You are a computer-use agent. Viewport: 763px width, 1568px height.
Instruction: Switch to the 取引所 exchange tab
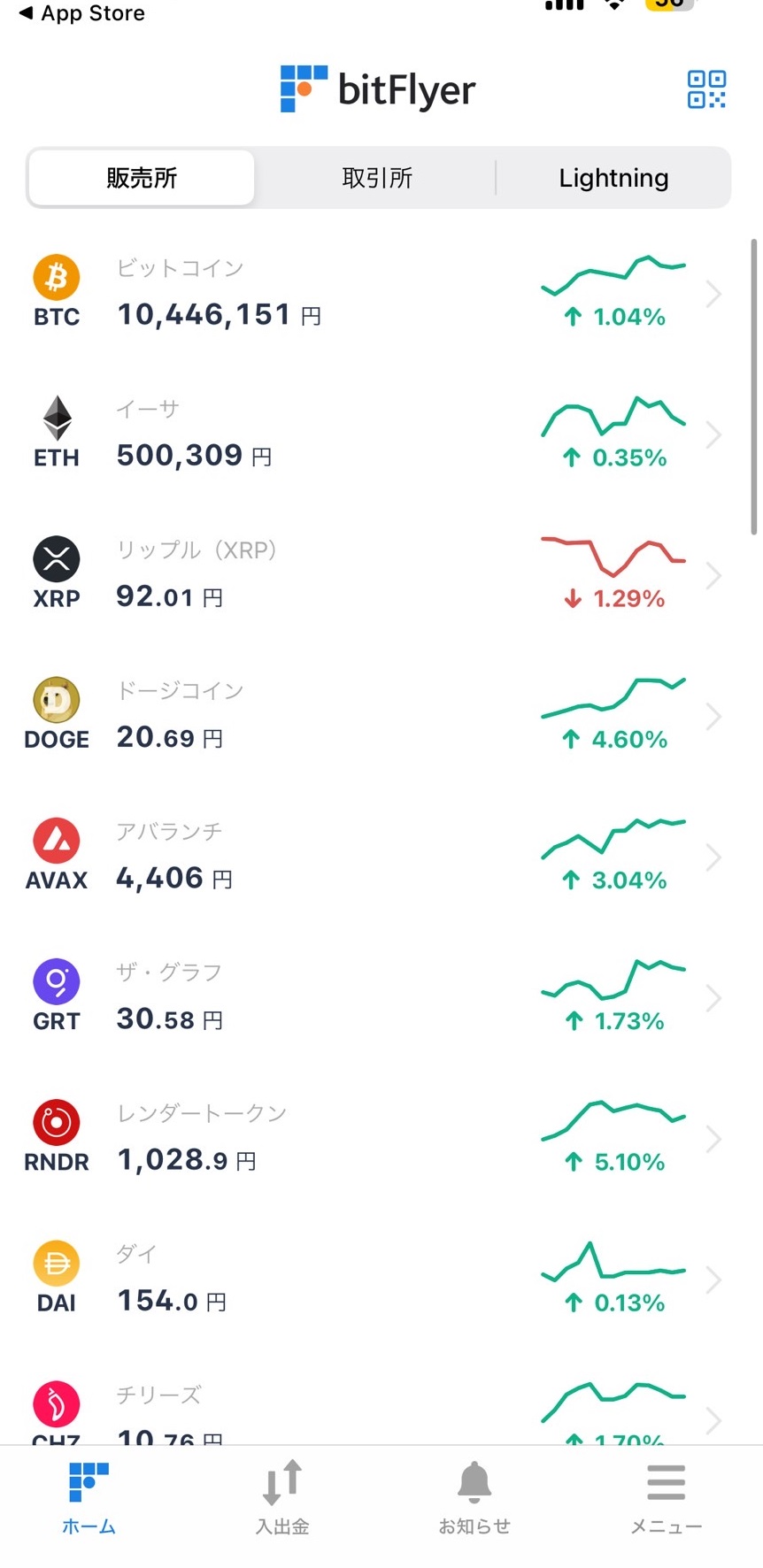(375, 178)
